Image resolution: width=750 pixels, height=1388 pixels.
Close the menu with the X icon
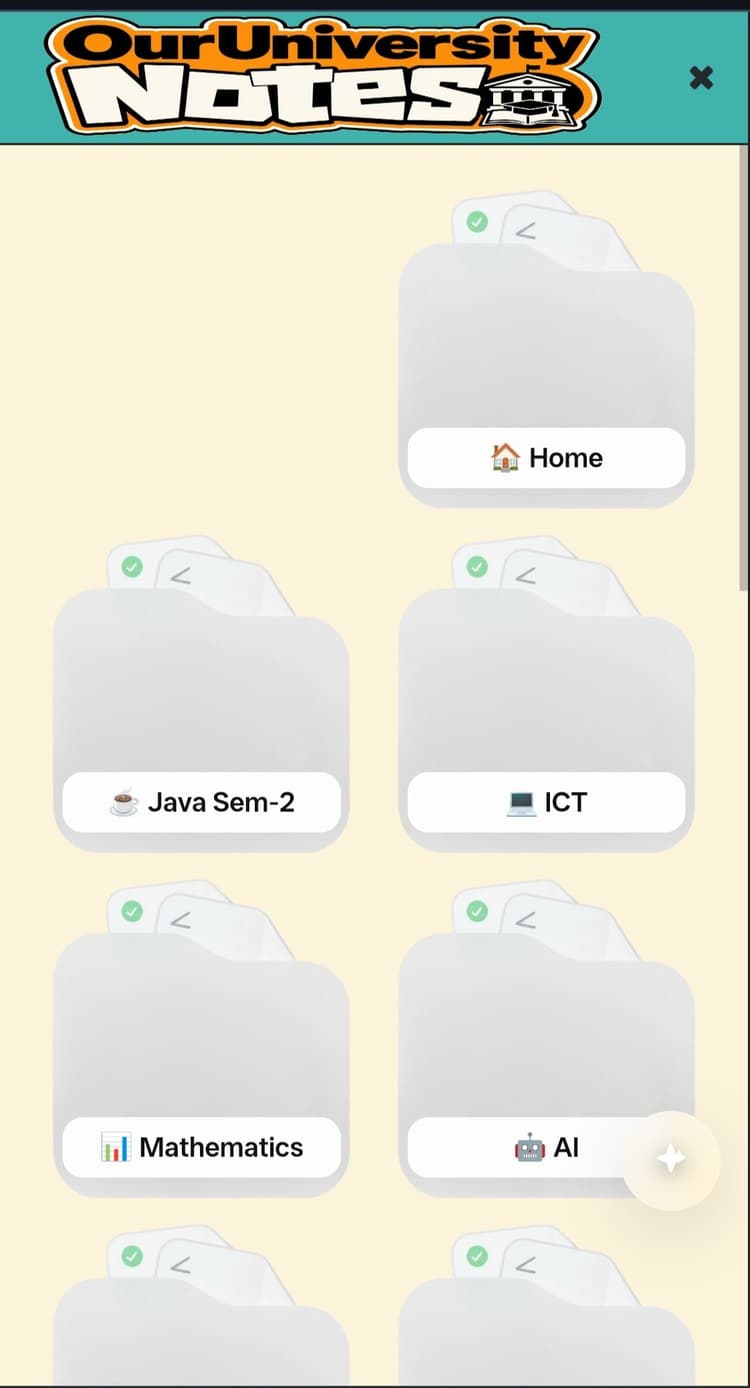701,77
